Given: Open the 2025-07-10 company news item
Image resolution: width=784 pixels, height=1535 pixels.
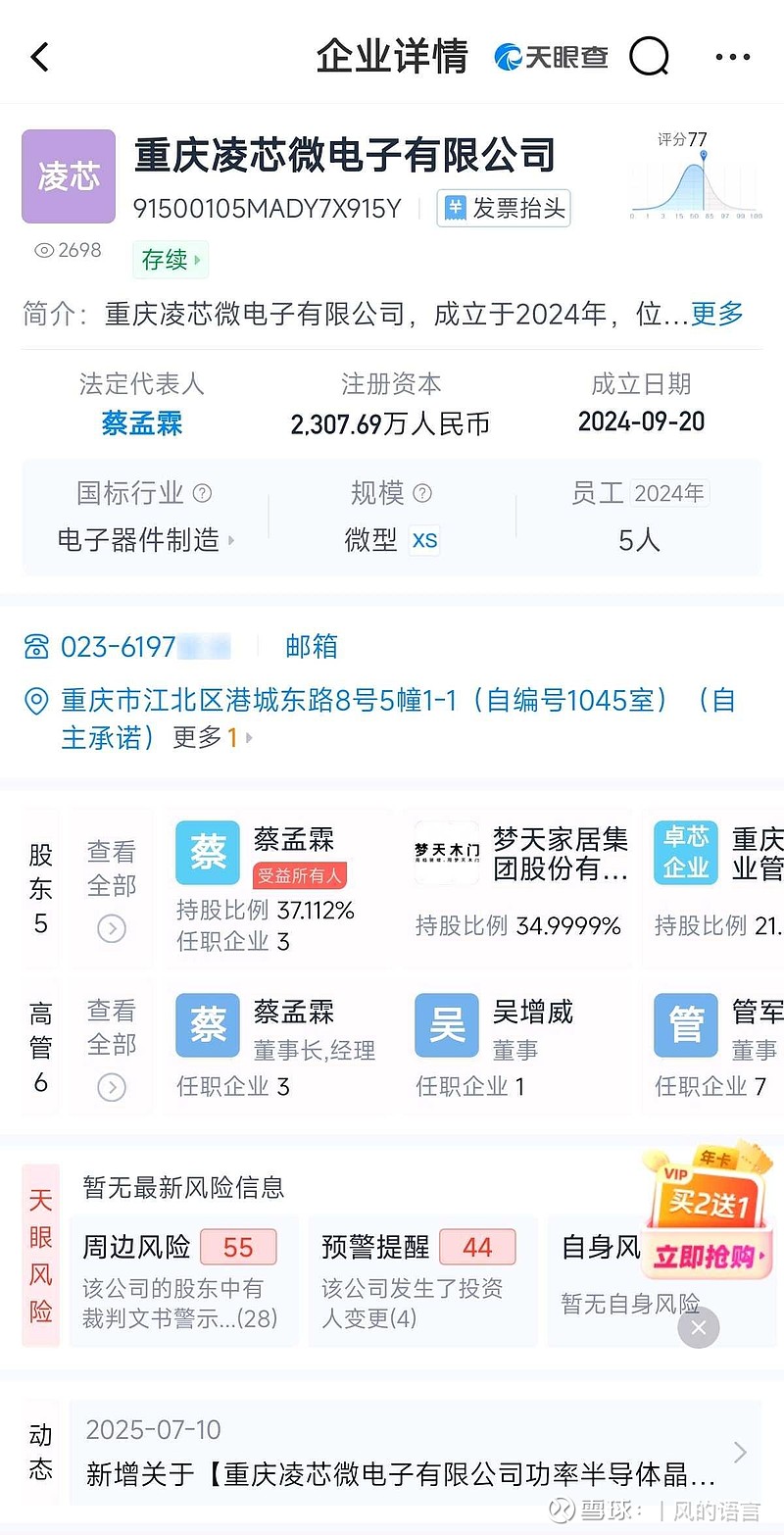Looking at the screenshot, I should pyautogui.click(x=414, y=1454).
